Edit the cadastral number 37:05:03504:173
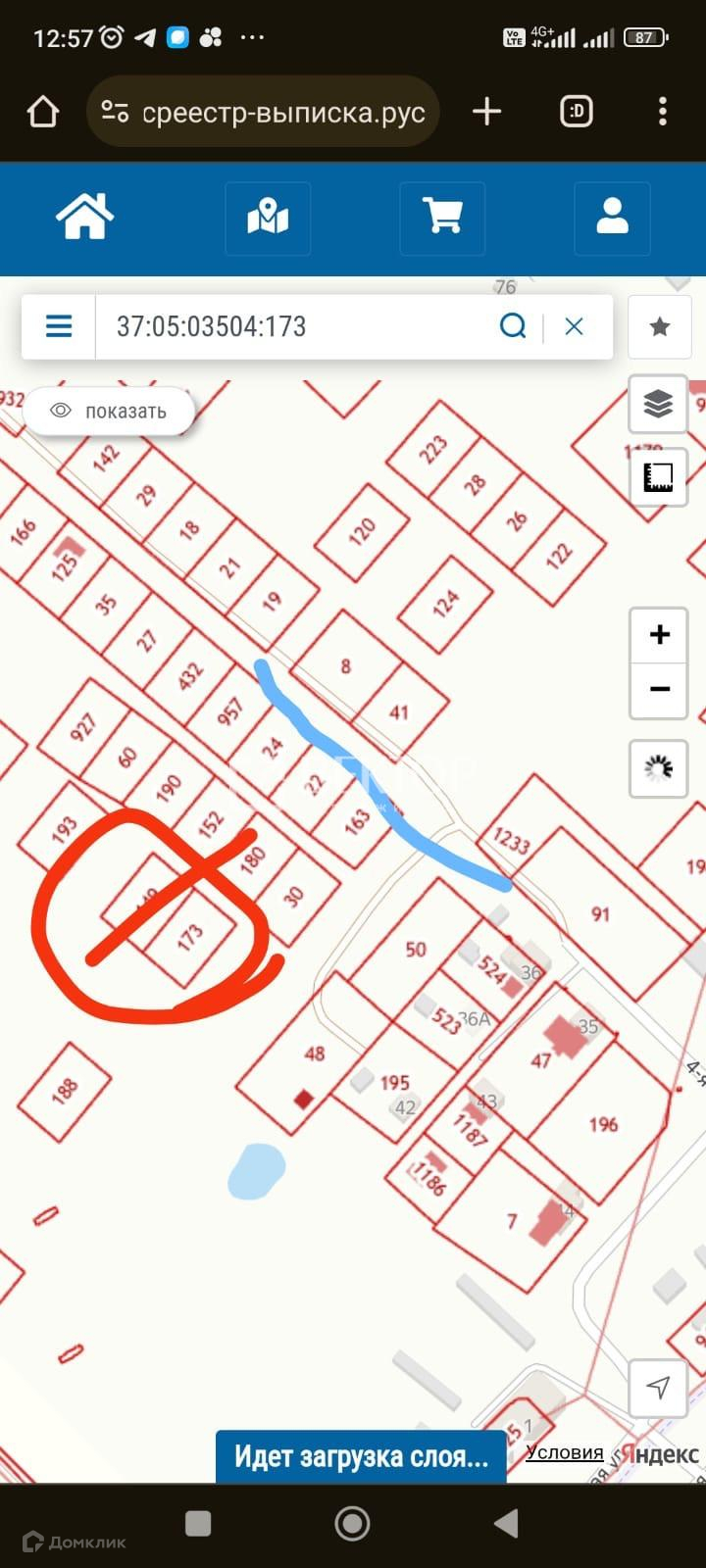The height and width of the screenshot is (1568, 706). [x=294, y=326]
